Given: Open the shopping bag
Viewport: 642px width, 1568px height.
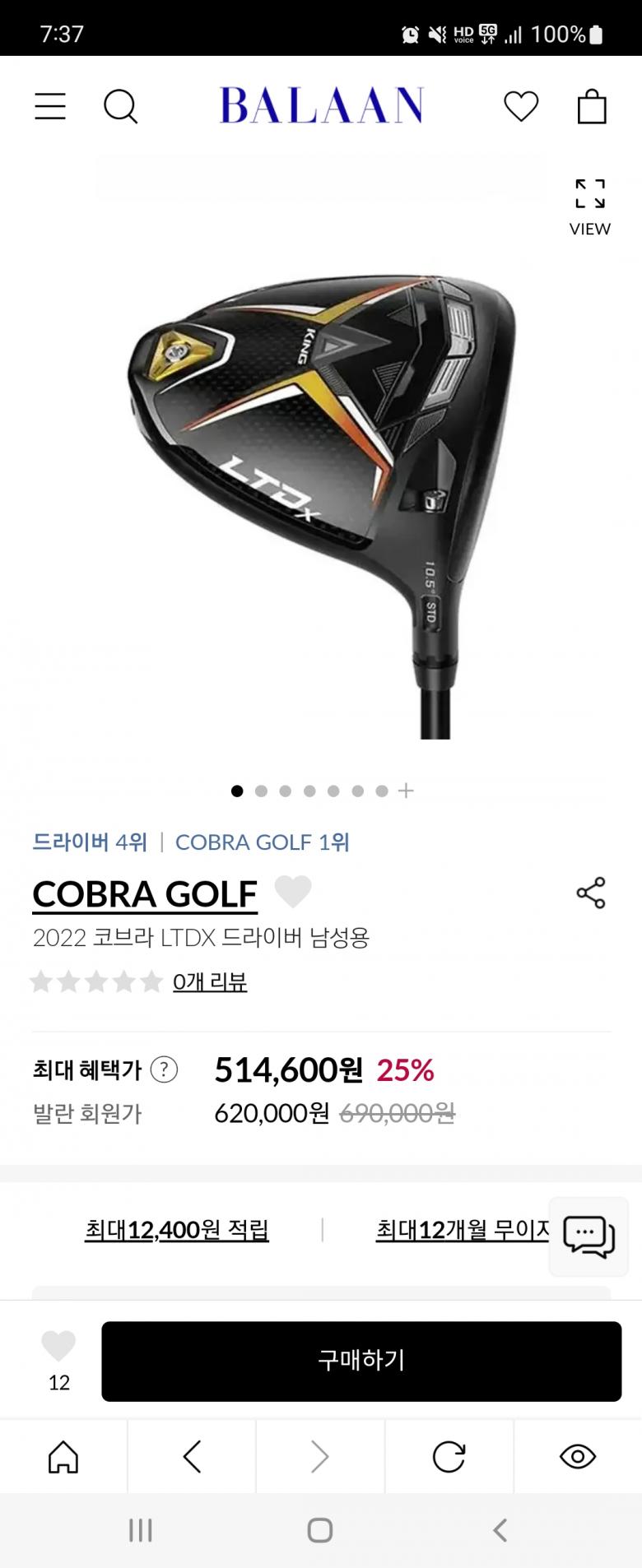Looking at the screenshot, I should pyautogui.click(x=592, y=106).
